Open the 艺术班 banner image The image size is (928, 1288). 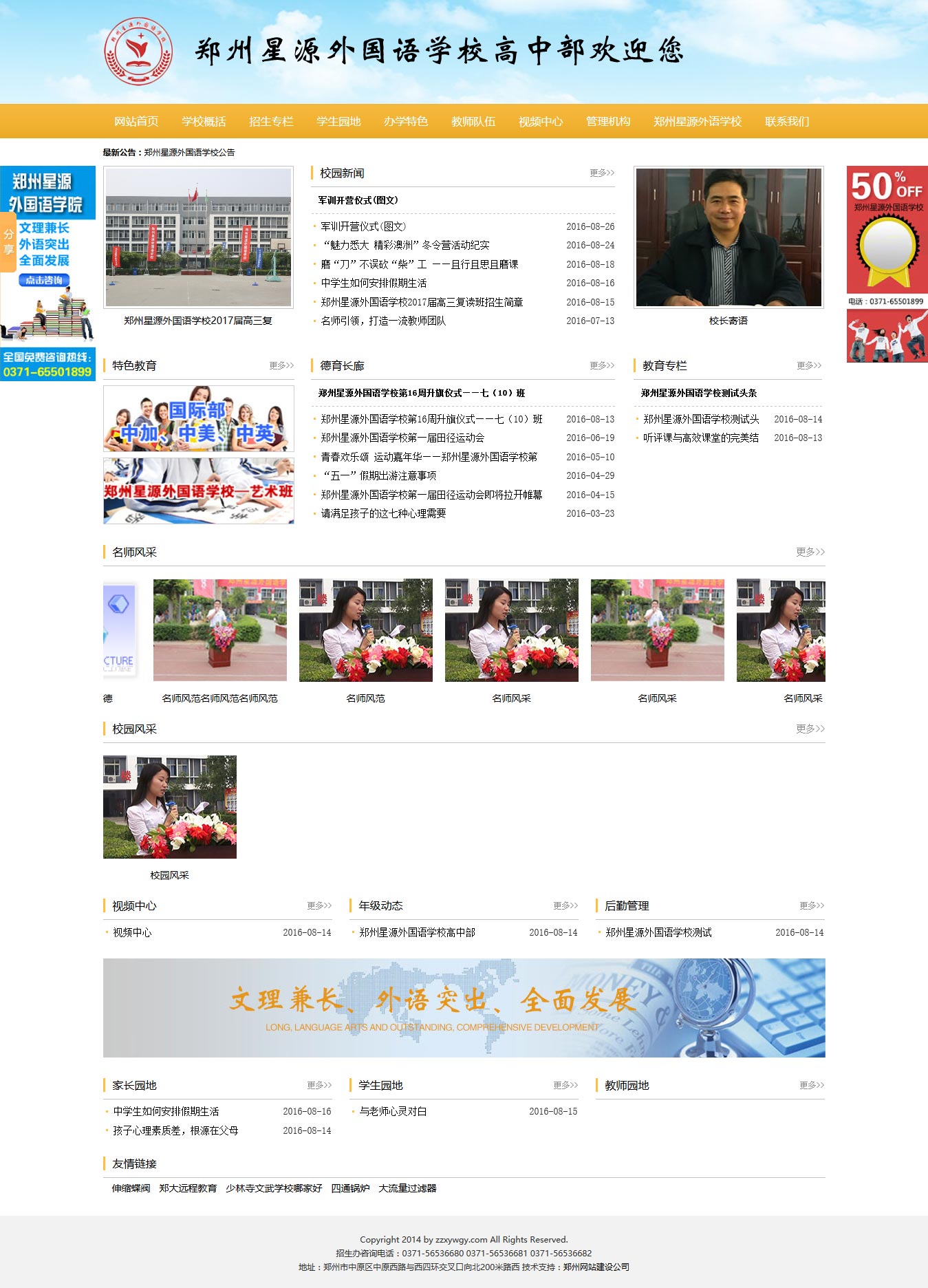pyautogui.click(x=198, y=491)
